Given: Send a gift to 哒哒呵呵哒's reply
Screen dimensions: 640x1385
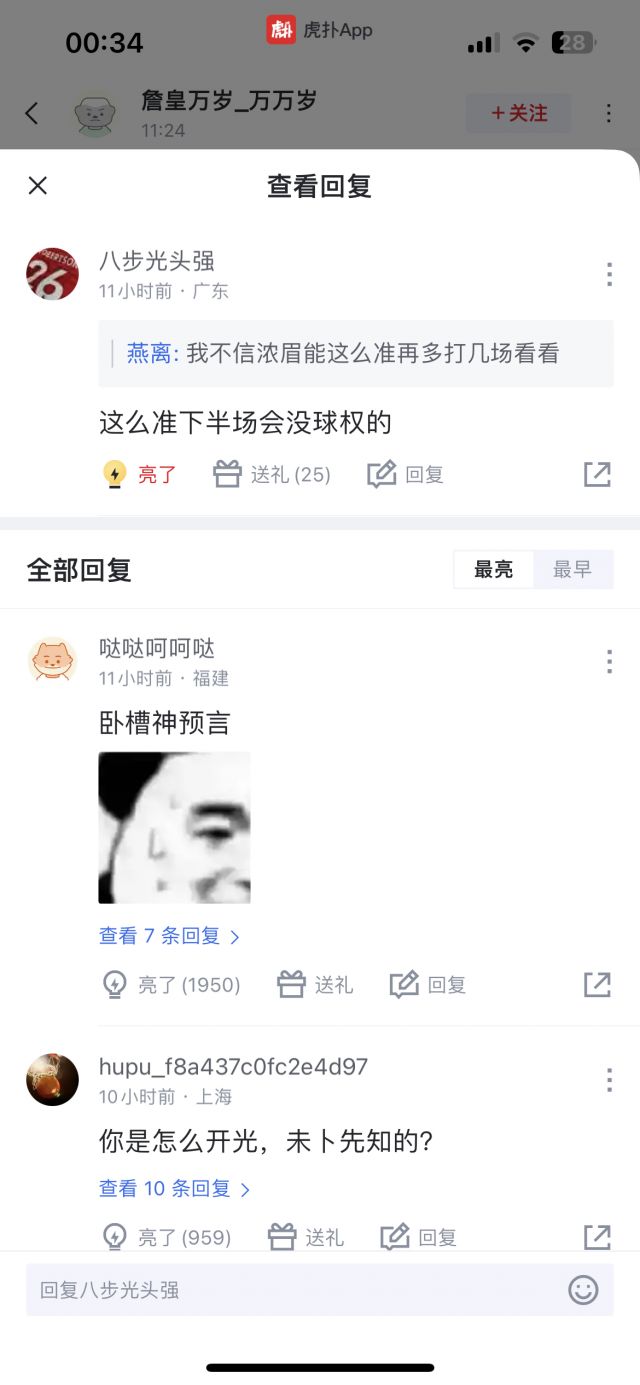Looking at the screenshot, I should point(315,985).
